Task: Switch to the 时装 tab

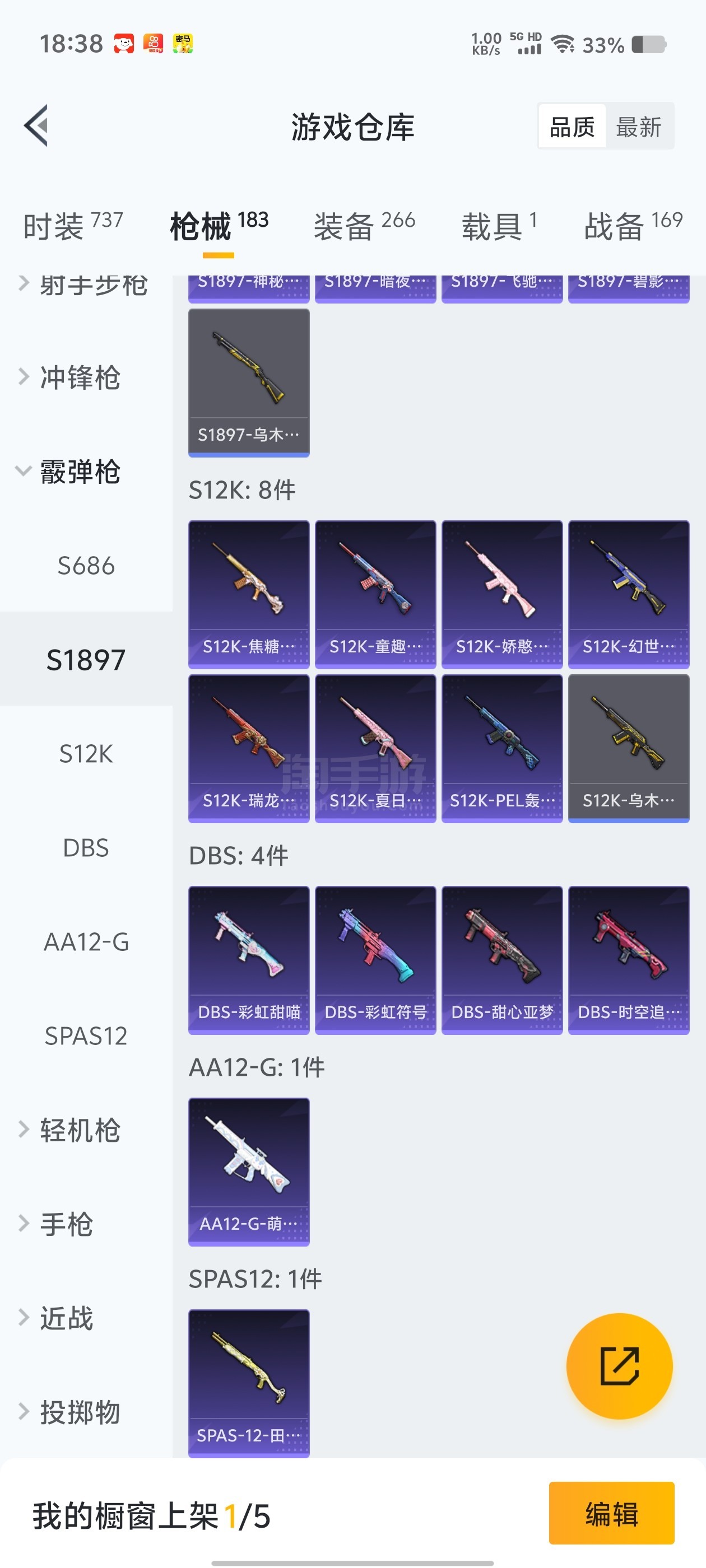Action: click(x=72, y=226)
